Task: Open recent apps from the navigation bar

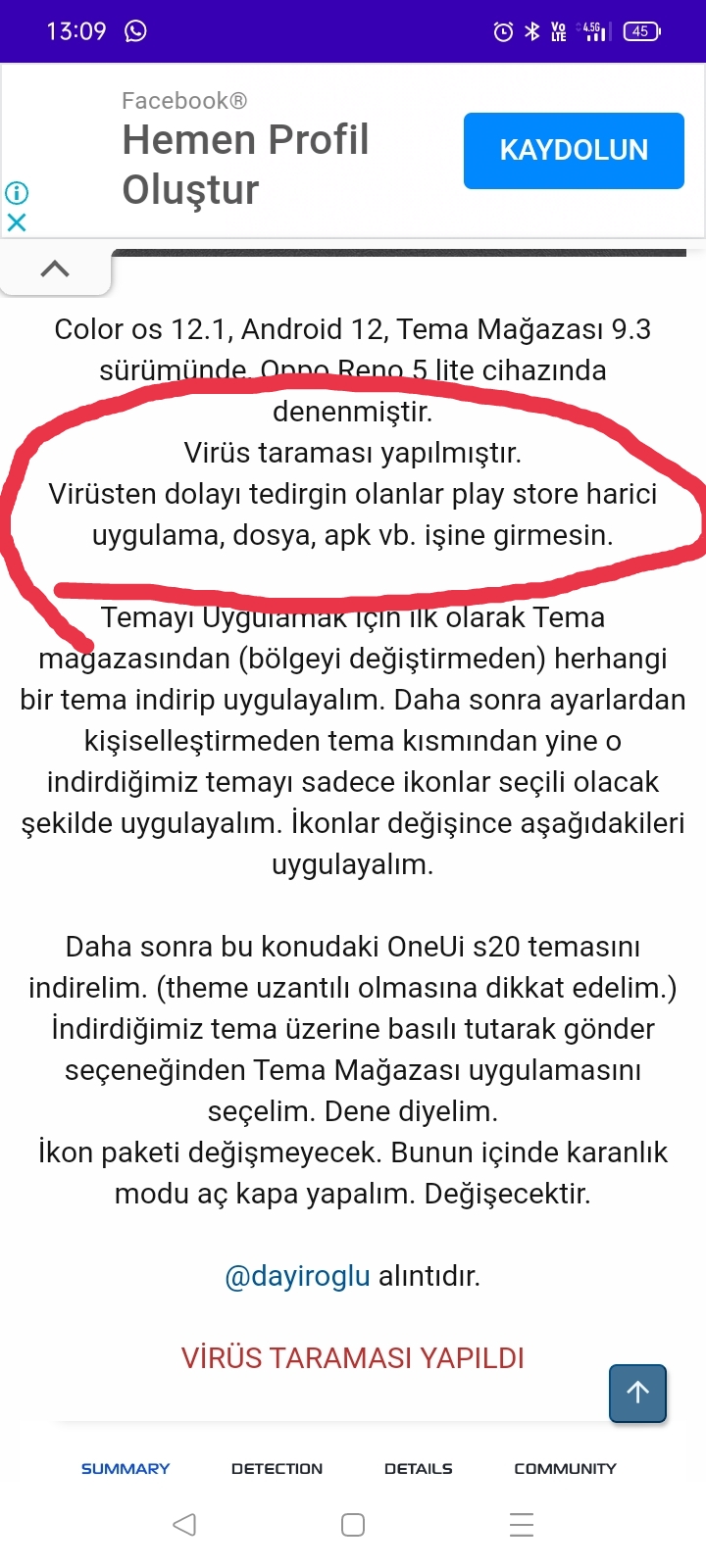Action: [x=522, y=1524]
